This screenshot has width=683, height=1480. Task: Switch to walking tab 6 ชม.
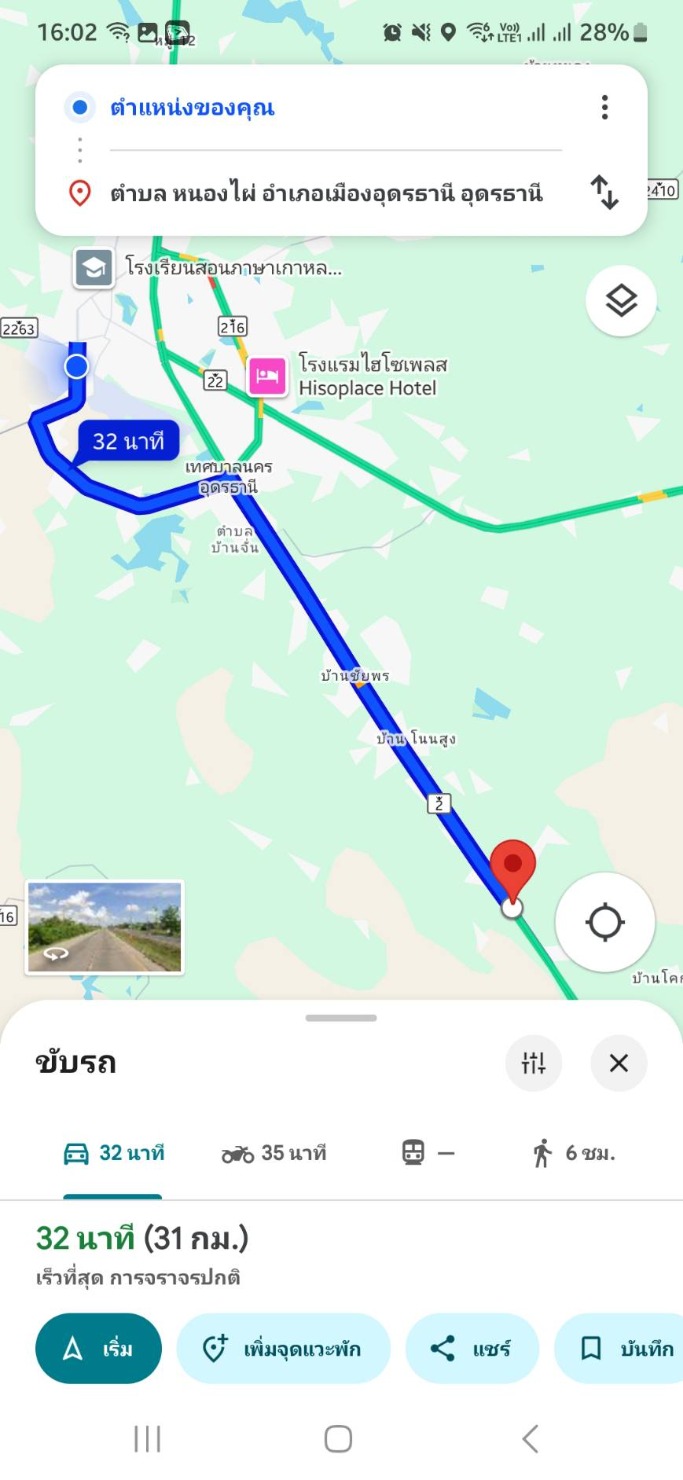click(573, 1153)
